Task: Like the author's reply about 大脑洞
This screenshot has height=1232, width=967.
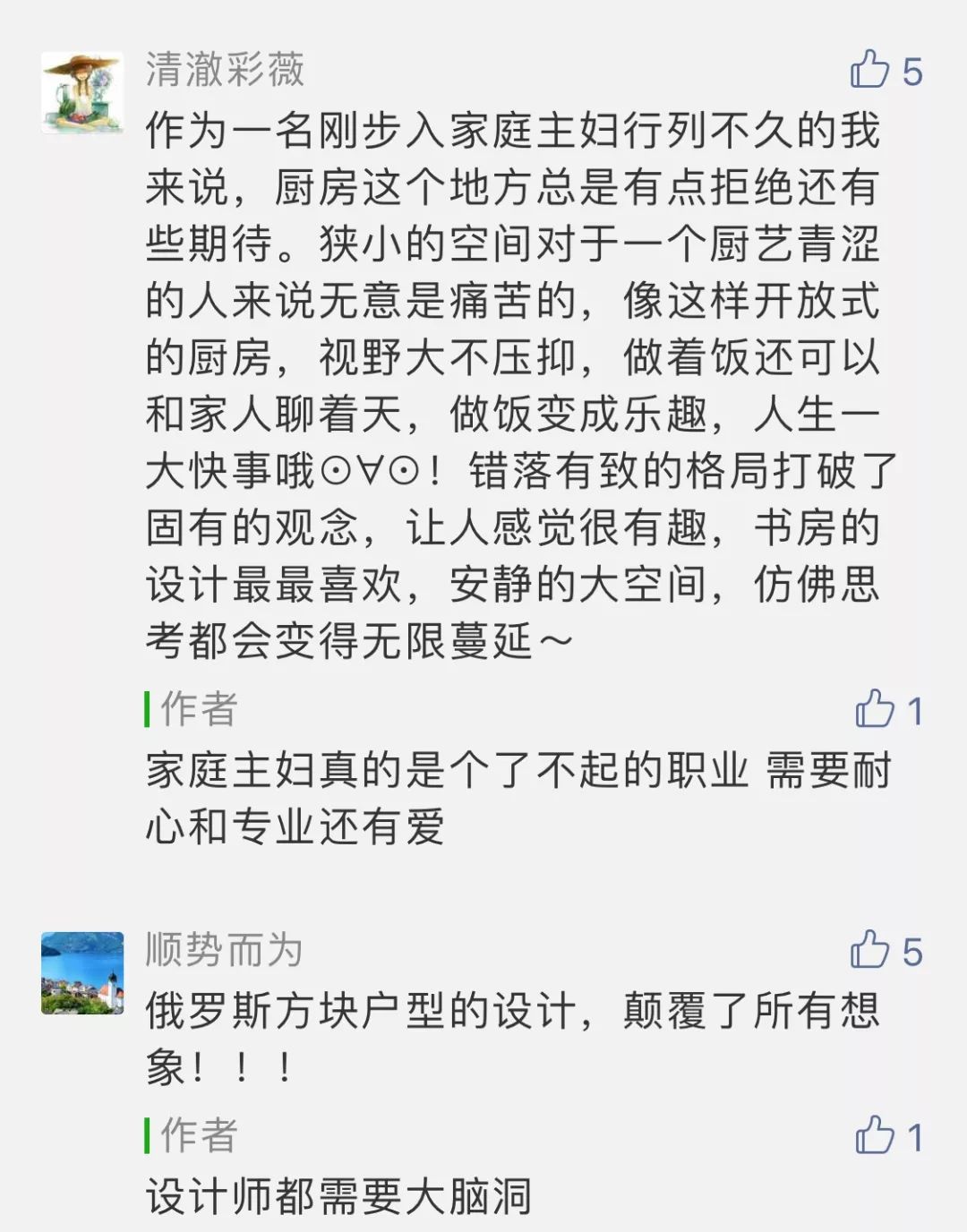Action: (875, 1136)
